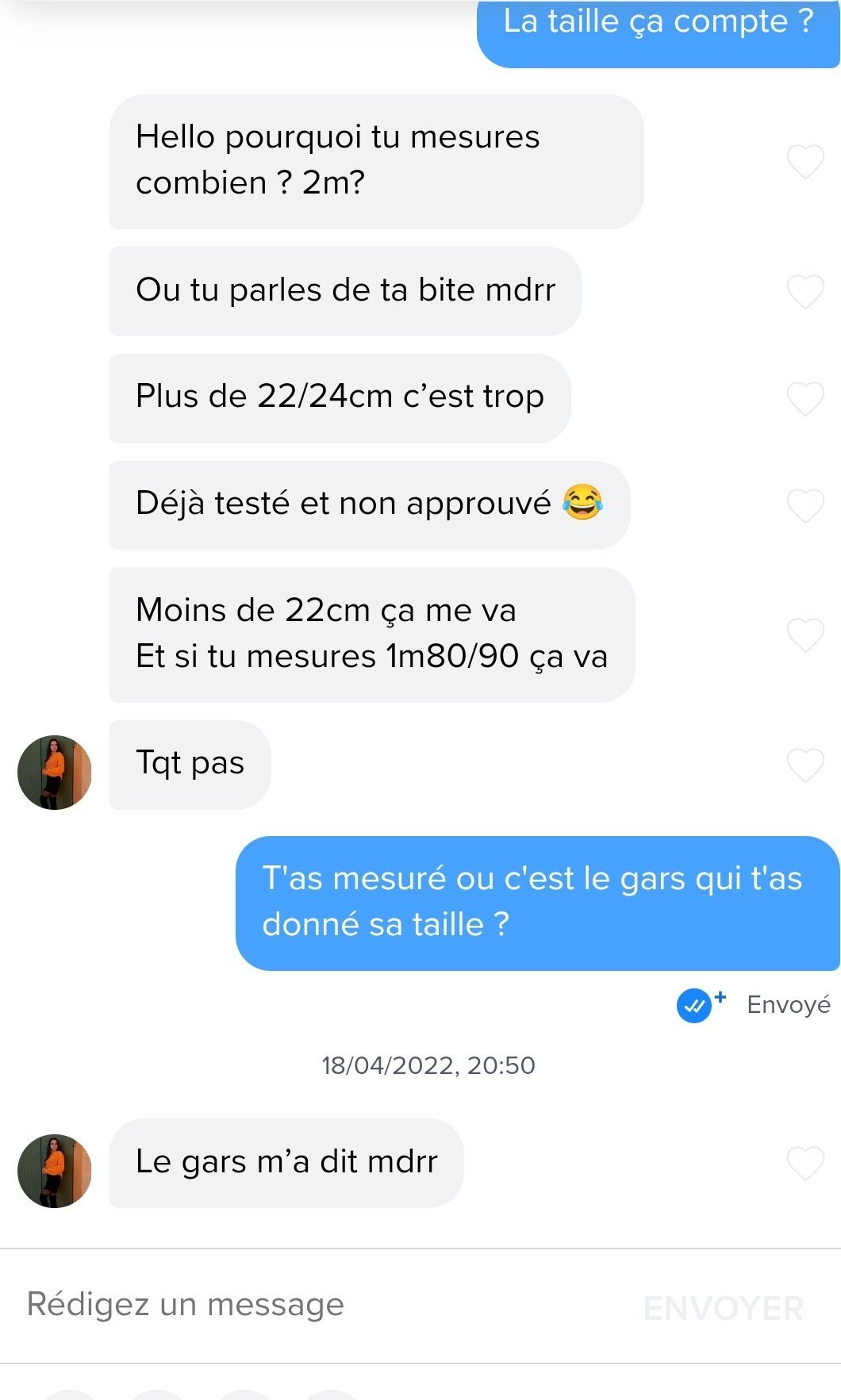Open profile photo beside 'Tqt pas'

point(55,772)
